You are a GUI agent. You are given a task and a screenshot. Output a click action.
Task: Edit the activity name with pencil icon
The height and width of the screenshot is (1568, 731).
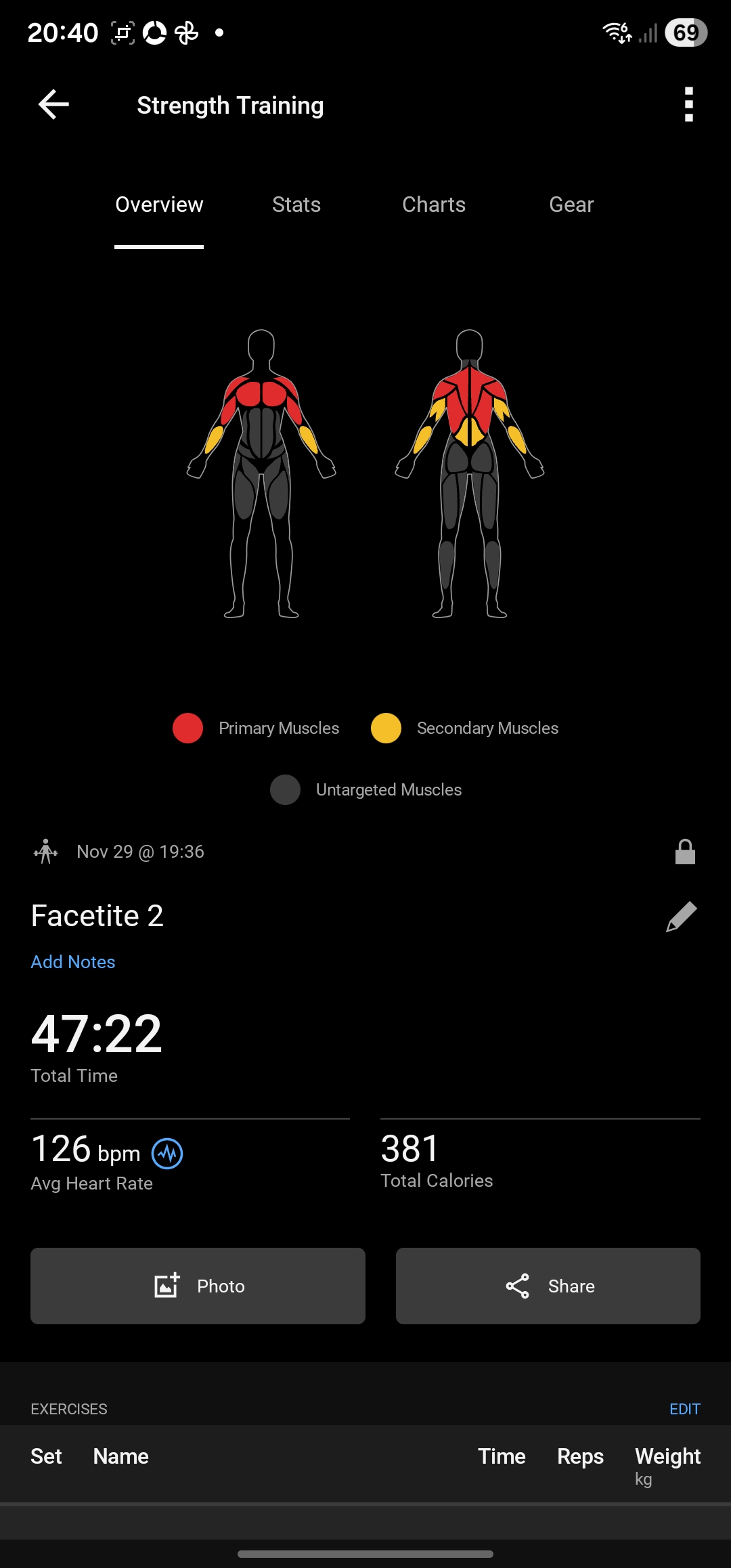pos(681,917)
